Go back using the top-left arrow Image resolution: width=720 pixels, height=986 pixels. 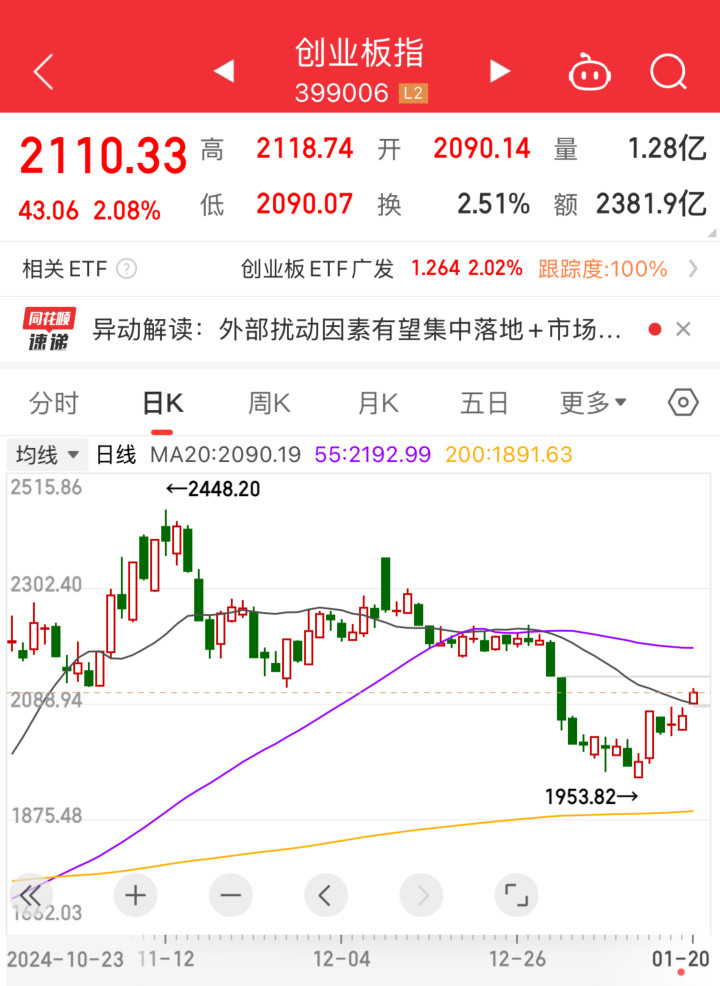pos(43,72)
